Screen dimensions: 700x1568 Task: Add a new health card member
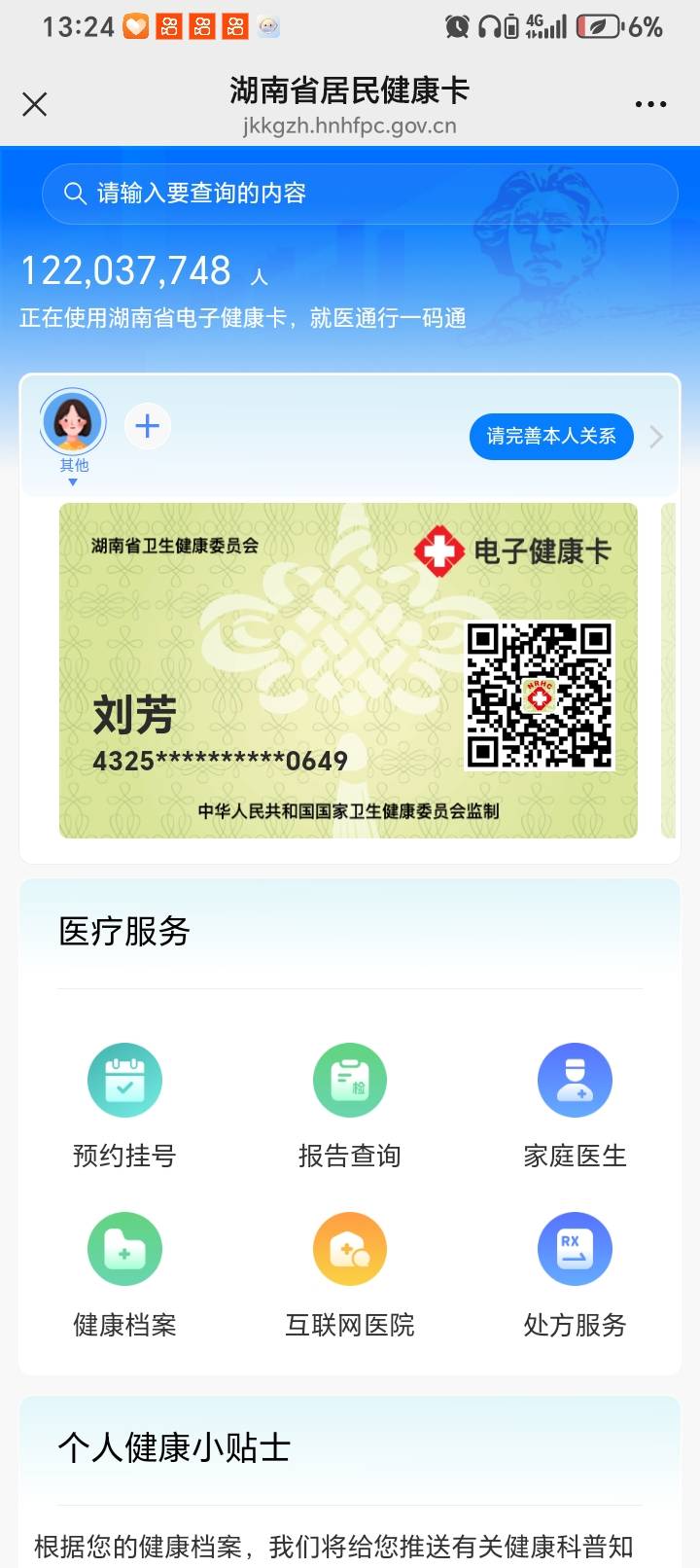(148, 426)
